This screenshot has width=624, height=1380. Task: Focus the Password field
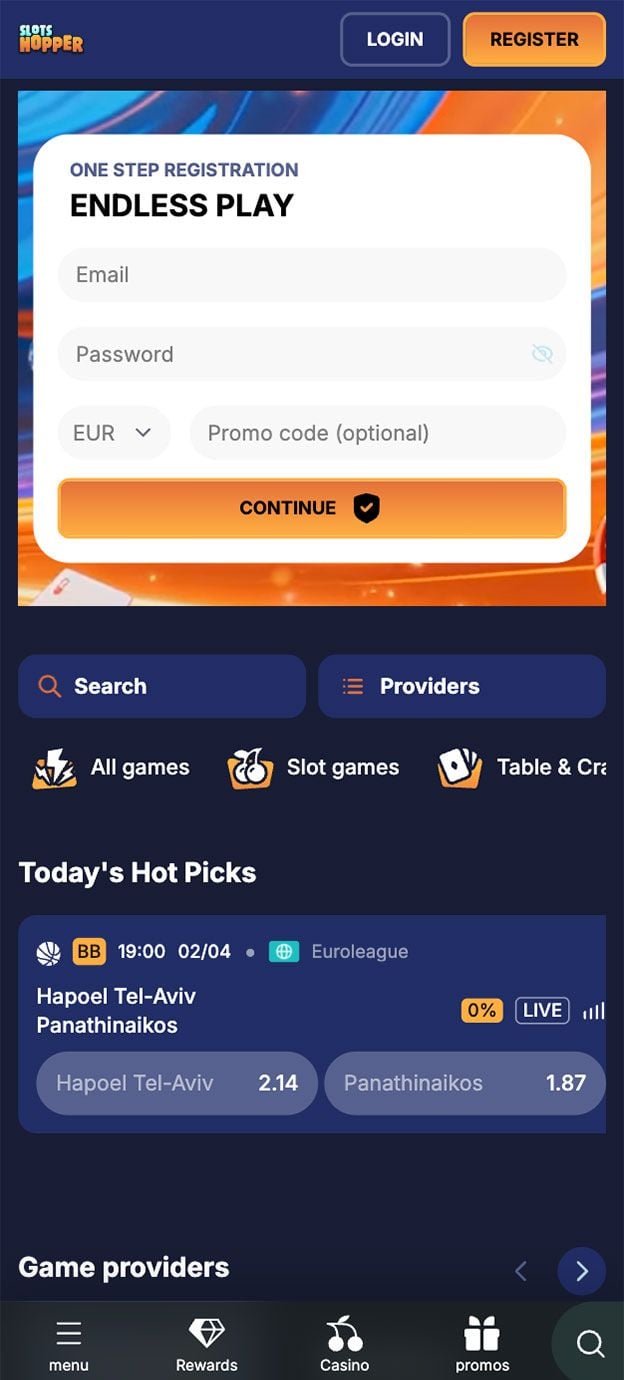click(295, 354)
